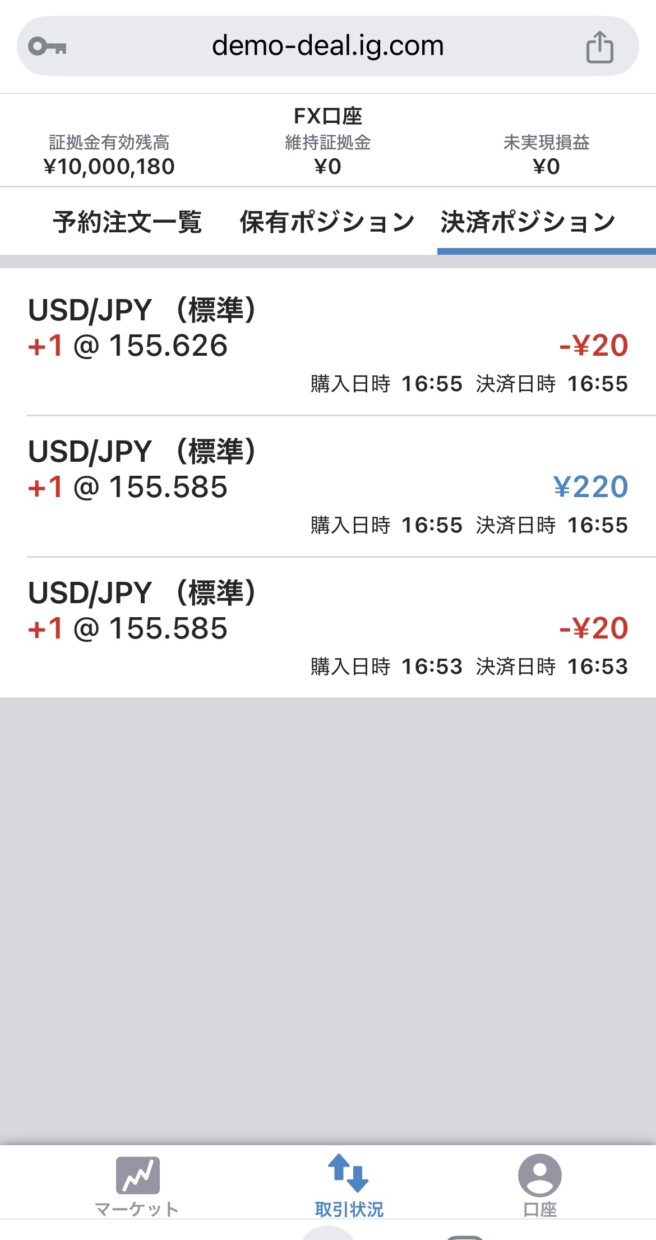Go to the マーケット tab
Image resolution: width=656 pixels, height=1240 pixels.
[137, 1187]
